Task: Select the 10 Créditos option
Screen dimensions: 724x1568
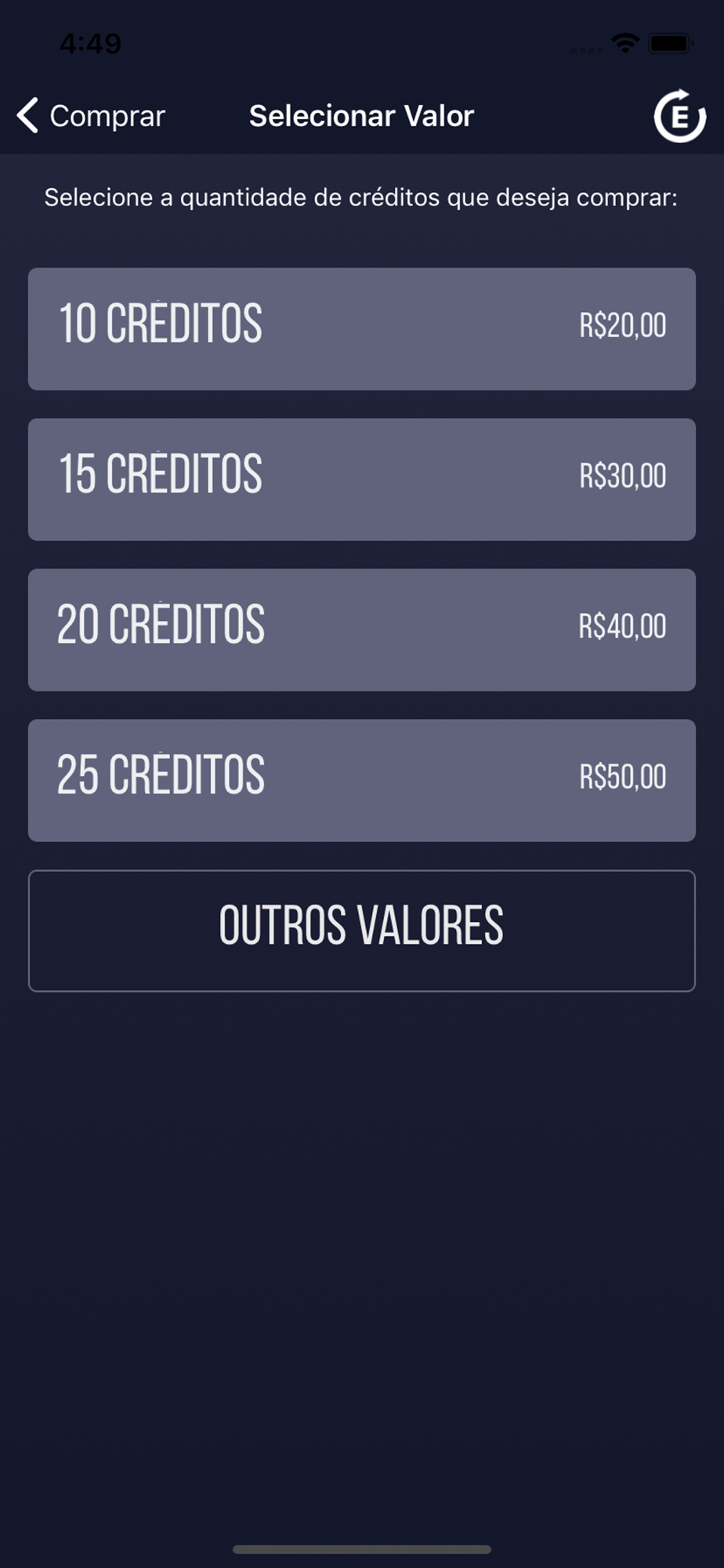Action: [362, 329]
